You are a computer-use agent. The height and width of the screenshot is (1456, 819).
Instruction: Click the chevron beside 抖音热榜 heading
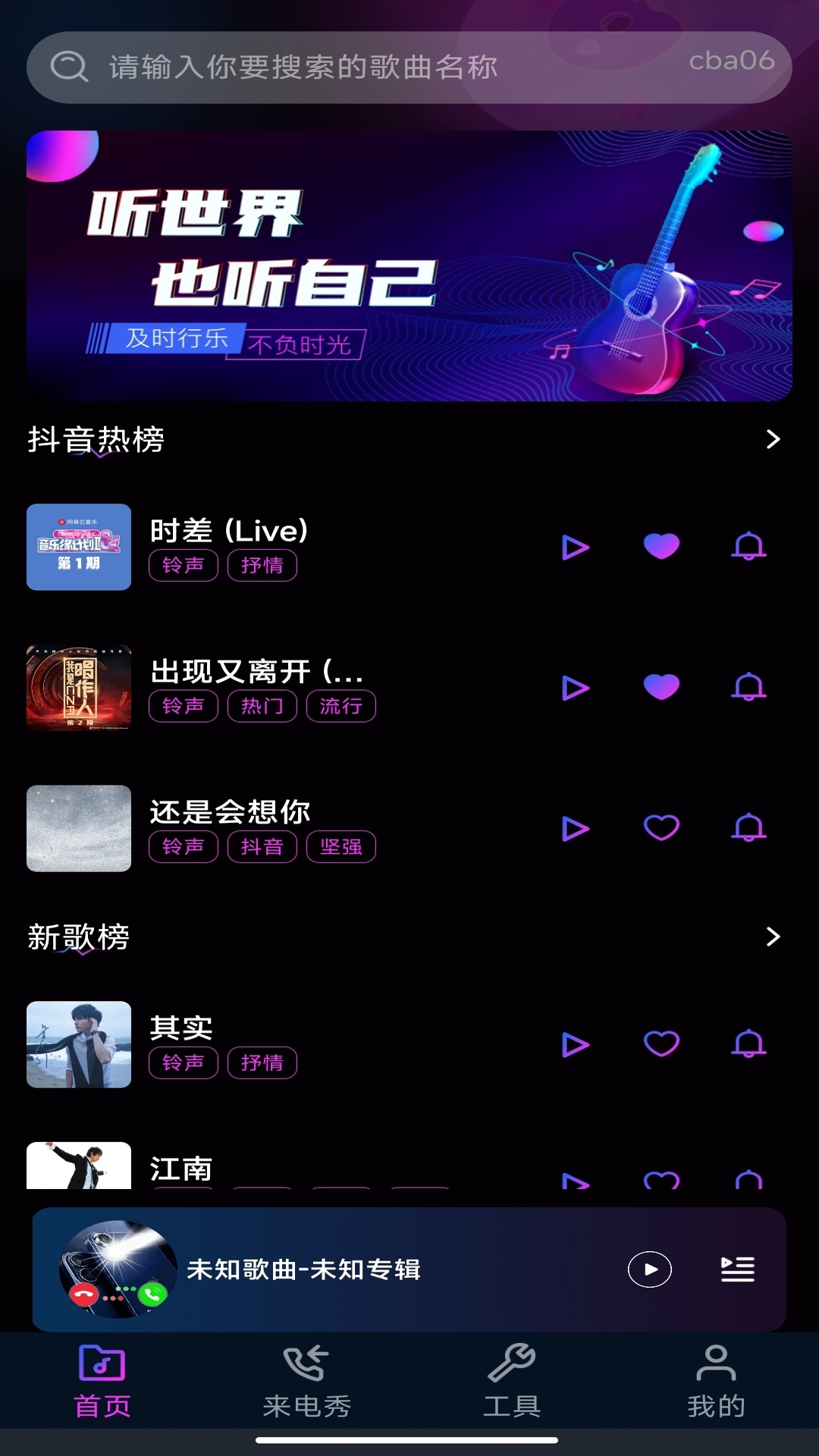coord(773,438)
